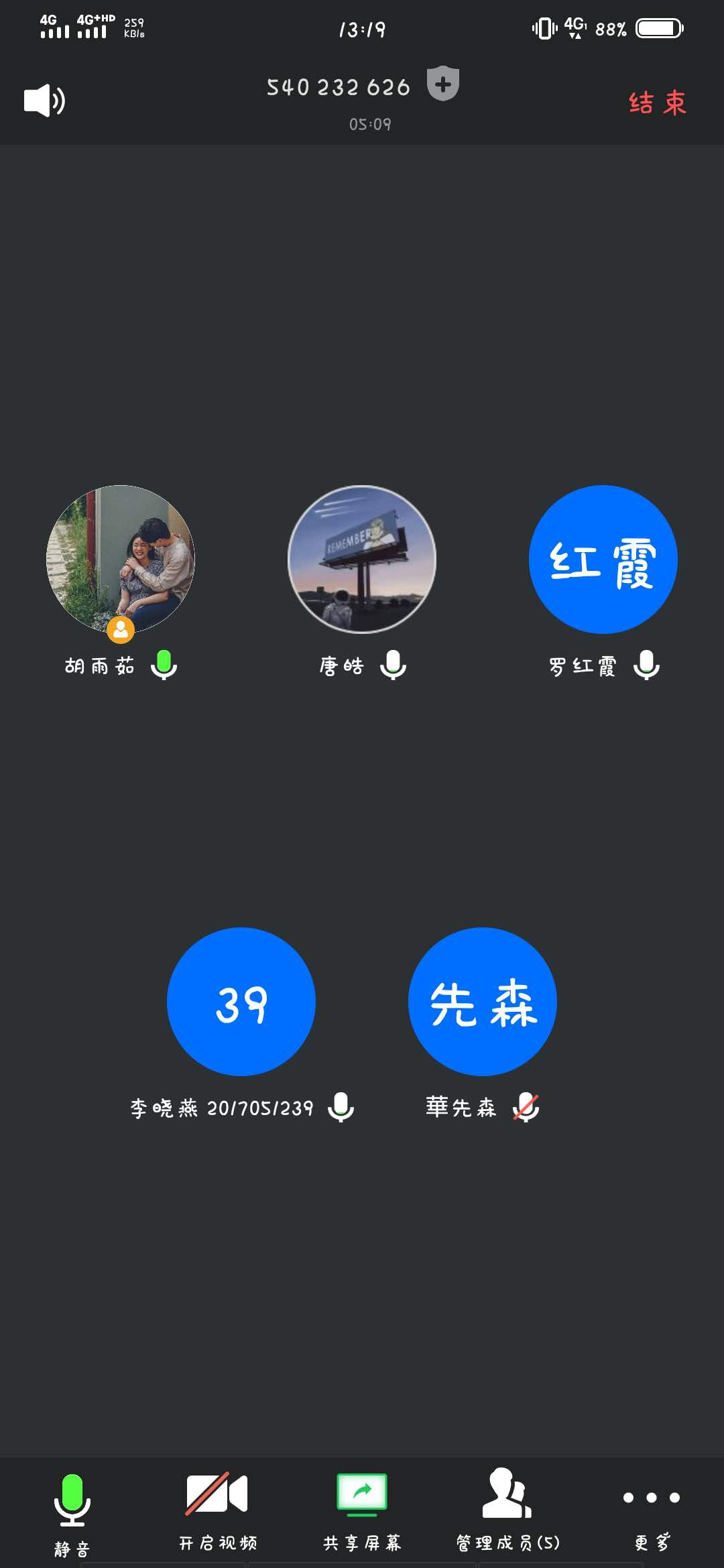Toggle the speaker audio icon
This screenshot has height=1568, width=724.
click(x=44, y=101)
